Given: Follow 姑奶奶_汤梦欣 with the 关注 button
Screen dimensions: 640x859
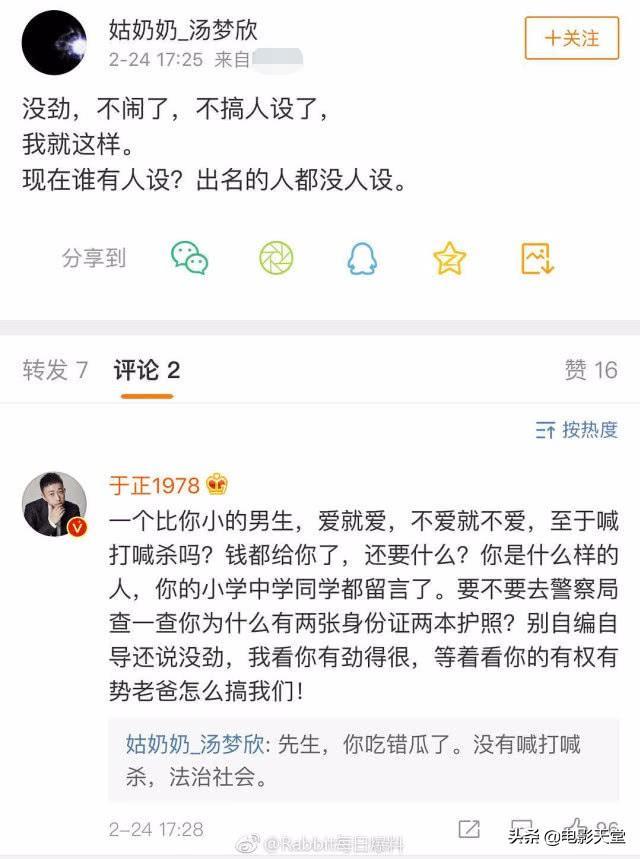Looking at the screenshot, I should coord(572,38).
